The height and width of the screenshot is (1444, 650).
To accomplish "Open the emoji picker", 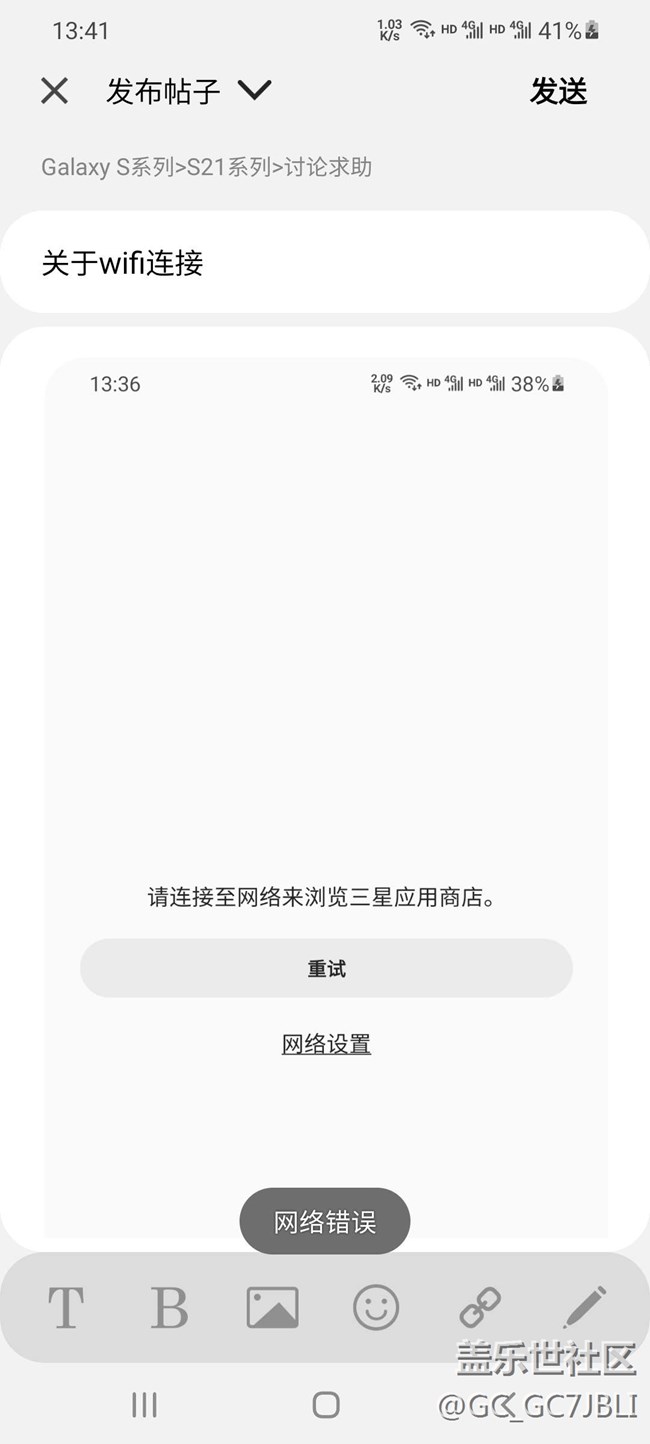I will [x=376, y=1307].
